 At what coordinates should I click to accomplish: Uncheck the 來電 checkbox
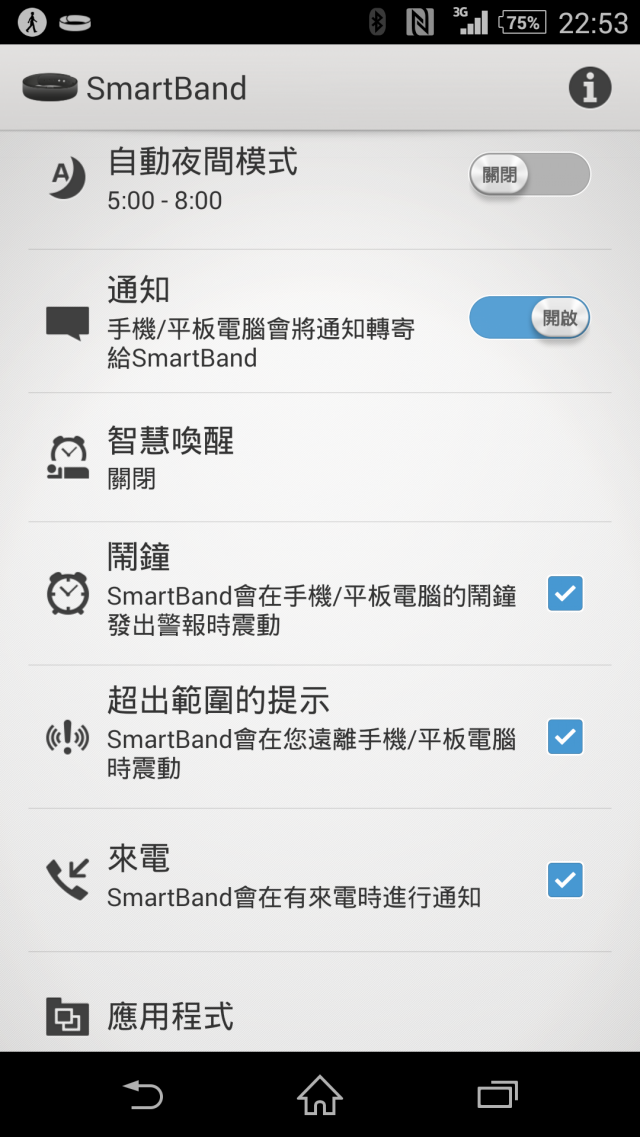[565, 880]
